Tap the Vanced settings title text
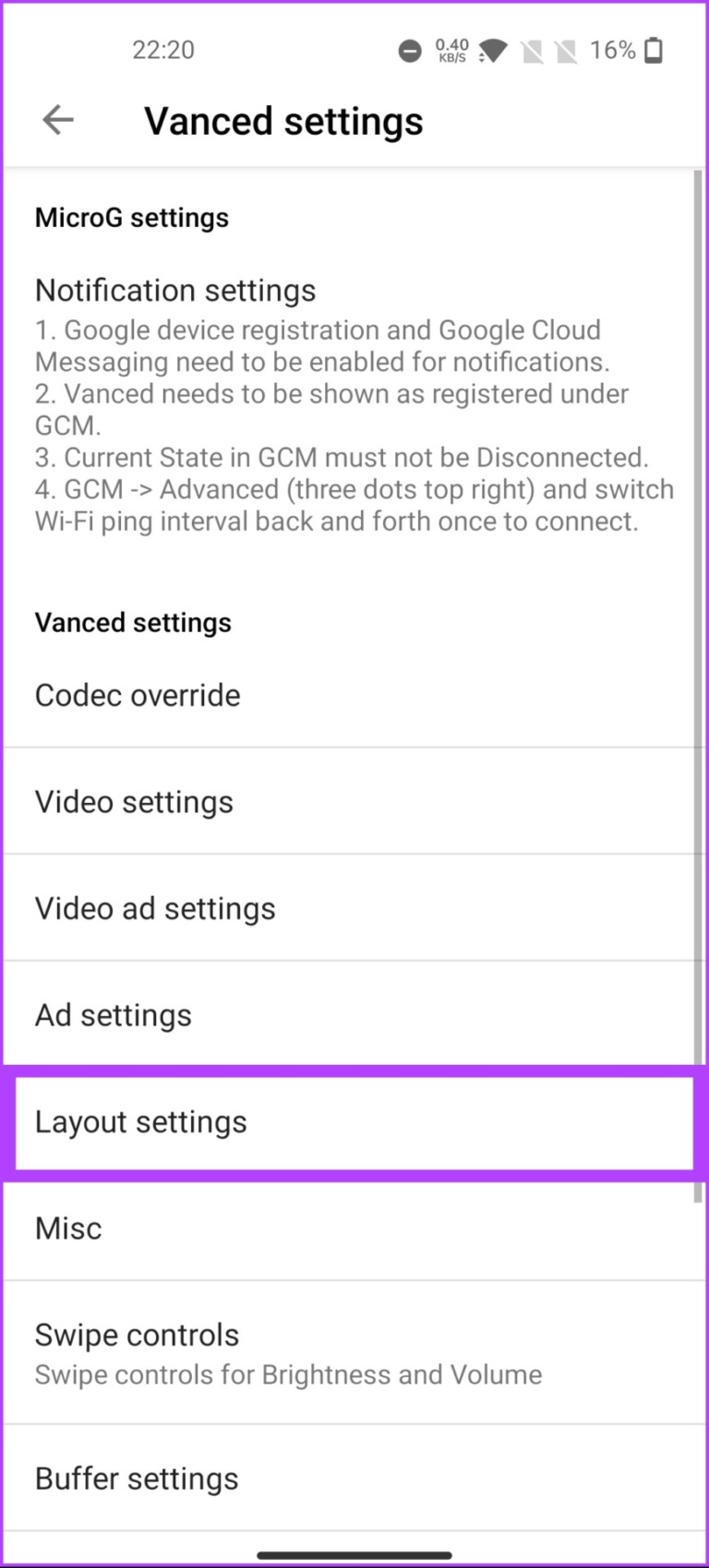Screen dimensions: 709x1568 282,120
